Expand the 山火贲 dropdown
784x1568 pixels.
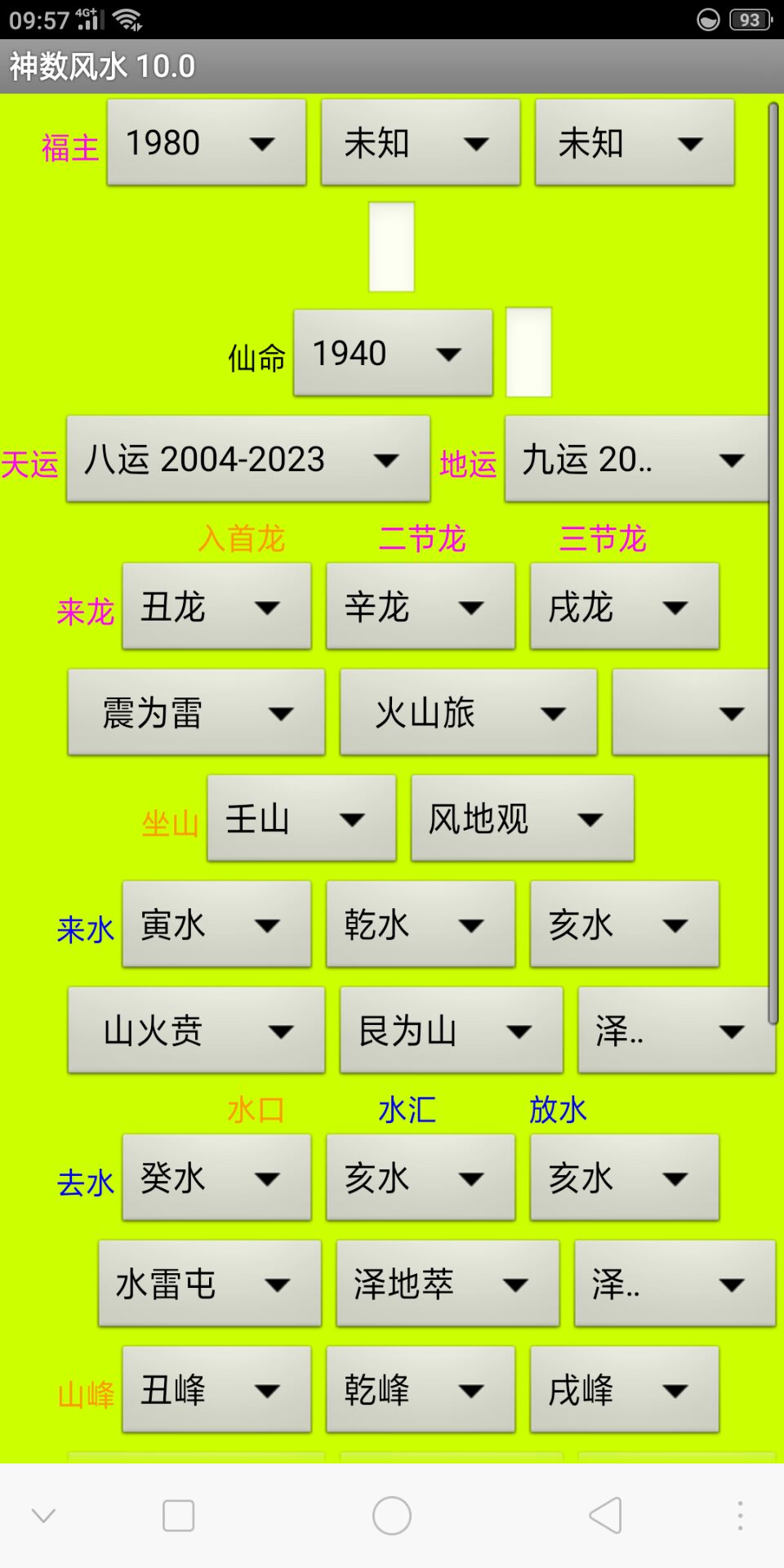pos(196,1031)
